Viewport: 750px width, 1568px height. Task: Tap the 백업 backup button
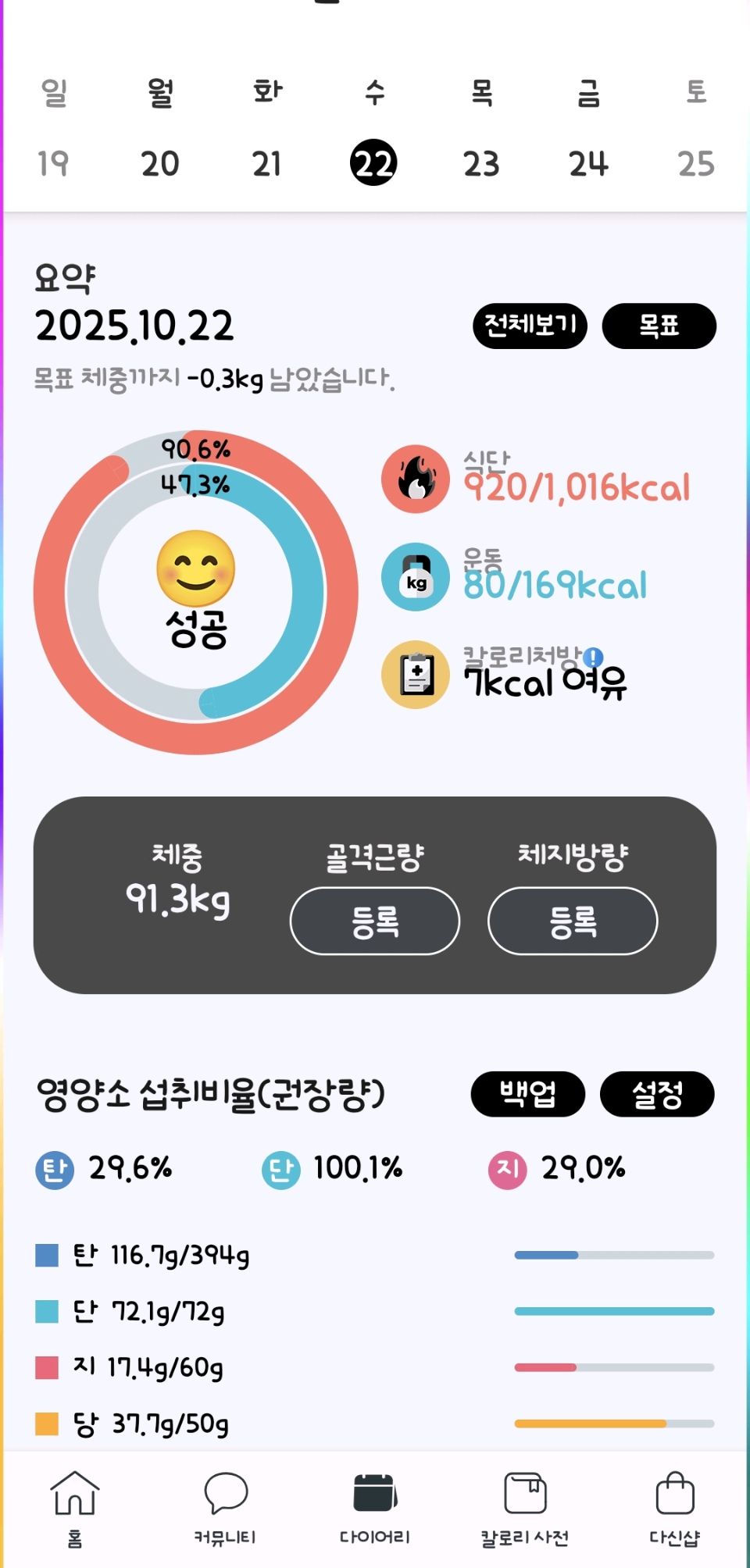pyautogui.click(x=527, y=1093)
